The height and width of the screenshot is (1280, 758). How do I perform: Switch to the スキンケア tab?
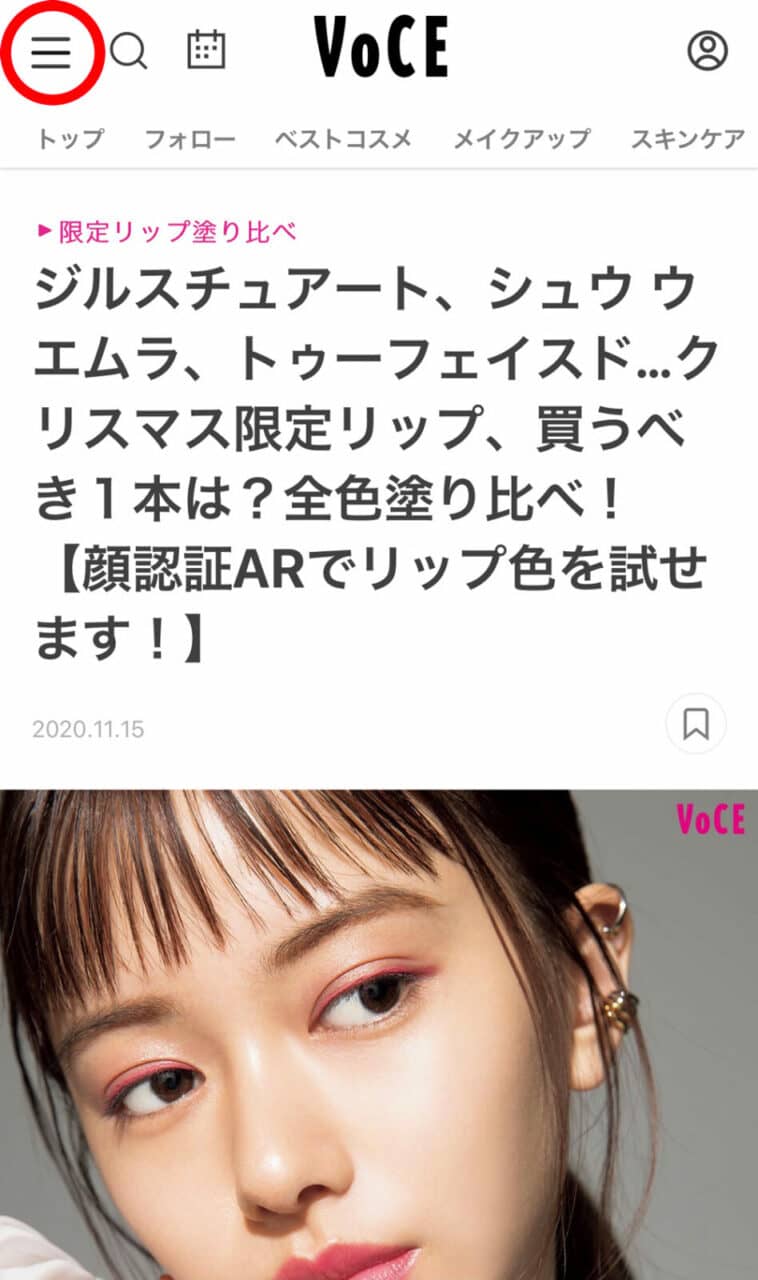click(687, 139)
